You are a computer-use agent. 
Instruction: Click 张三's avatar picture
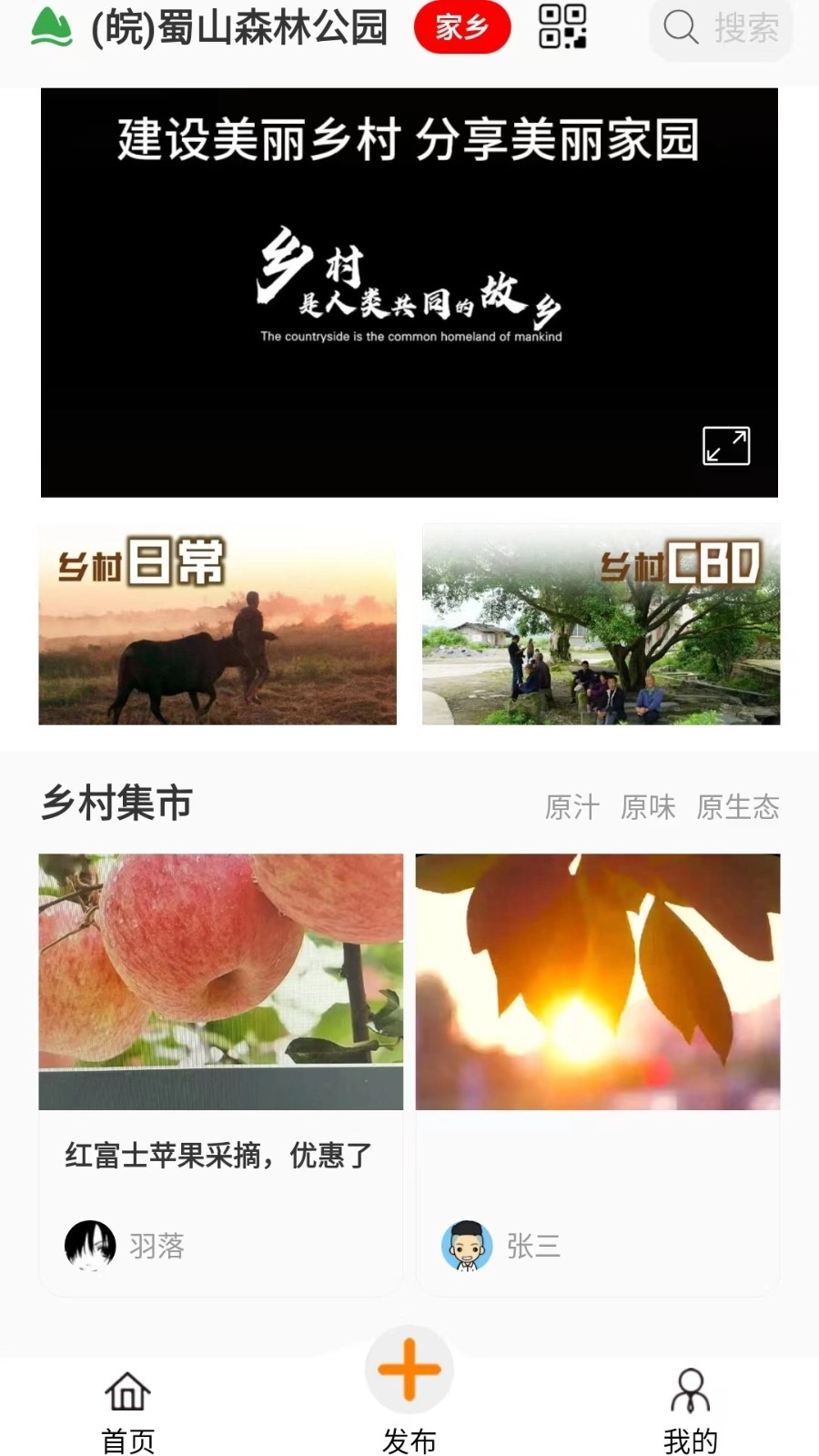(467, 1244)
